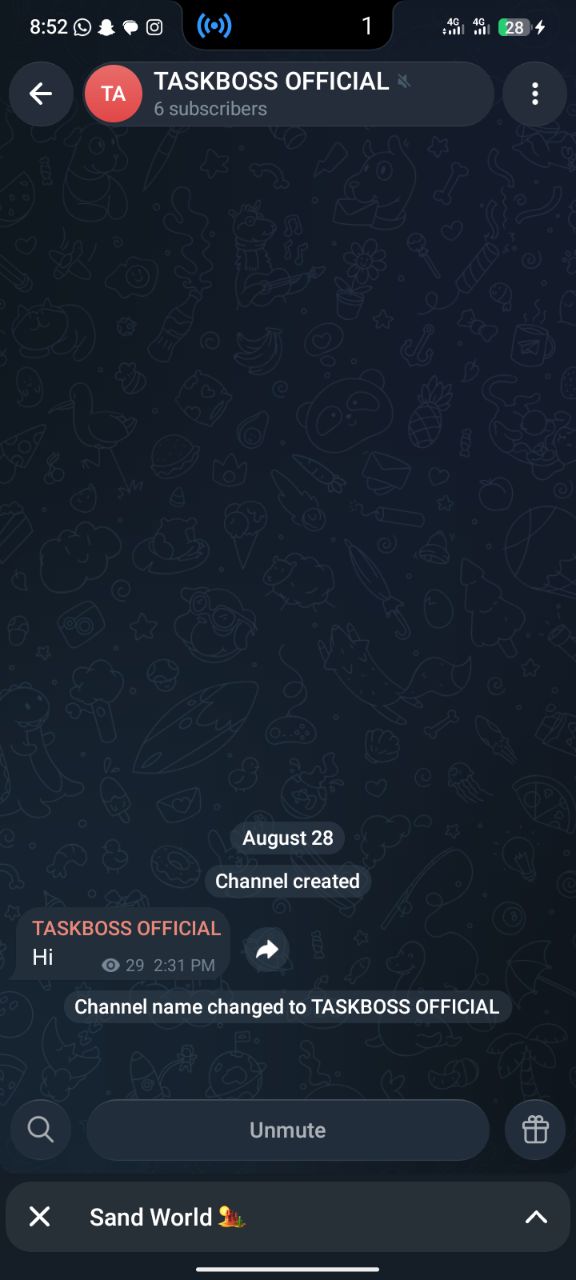Viewport: 576px width, 1280px height.
Task: Unmute the channel
Action: tap(288, 1130)
